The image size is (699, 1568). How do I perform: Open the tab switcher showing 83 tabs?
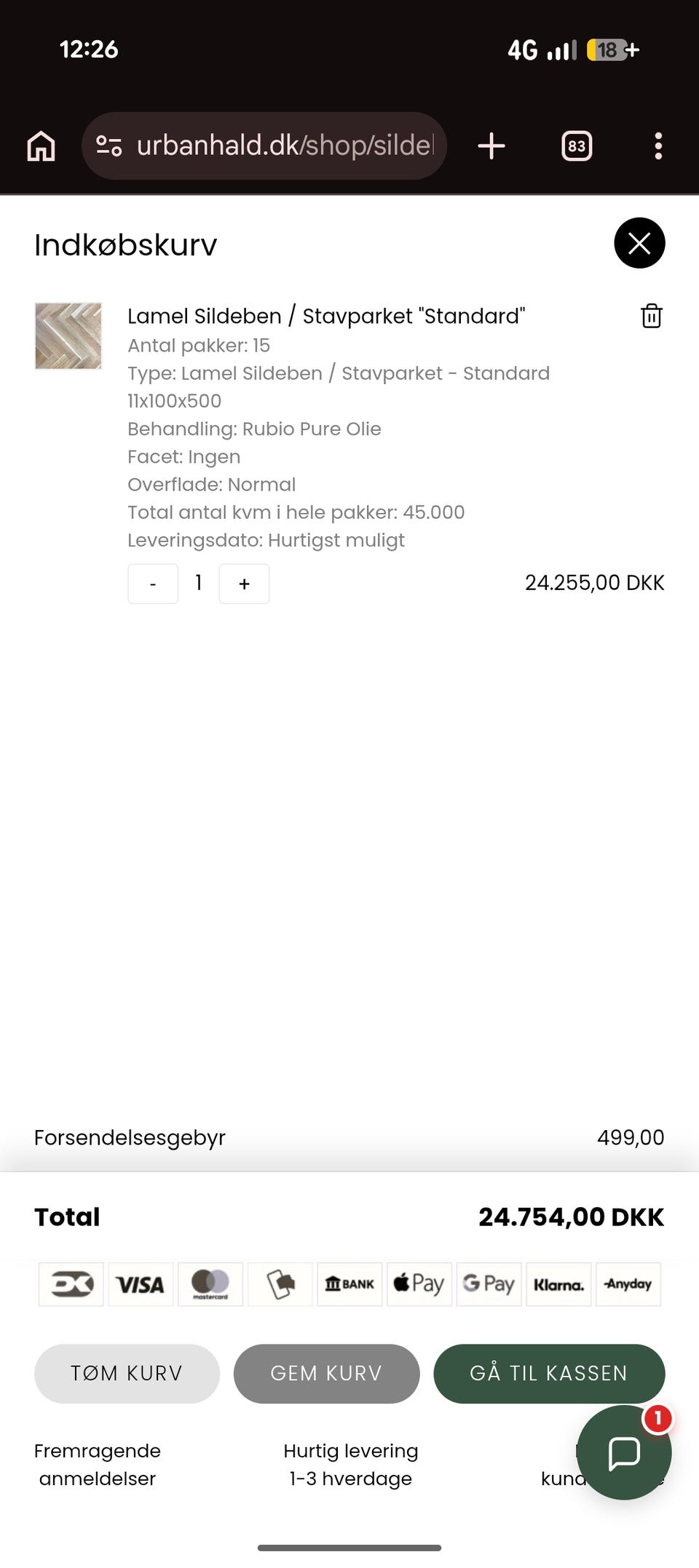(x=577, y=146)
